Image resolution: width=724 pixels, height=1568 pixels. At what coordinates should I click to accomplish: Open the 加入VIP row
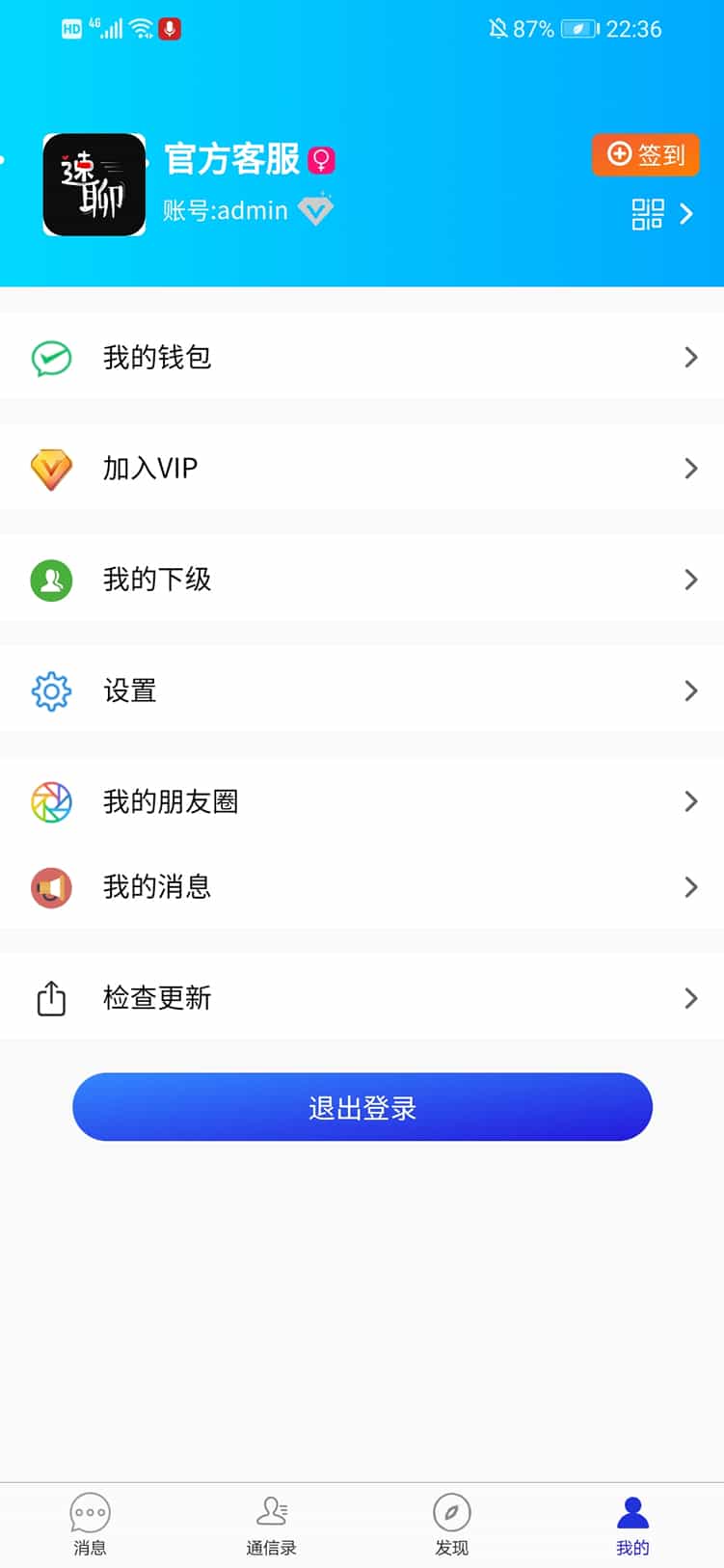click(x=362, y=468)
